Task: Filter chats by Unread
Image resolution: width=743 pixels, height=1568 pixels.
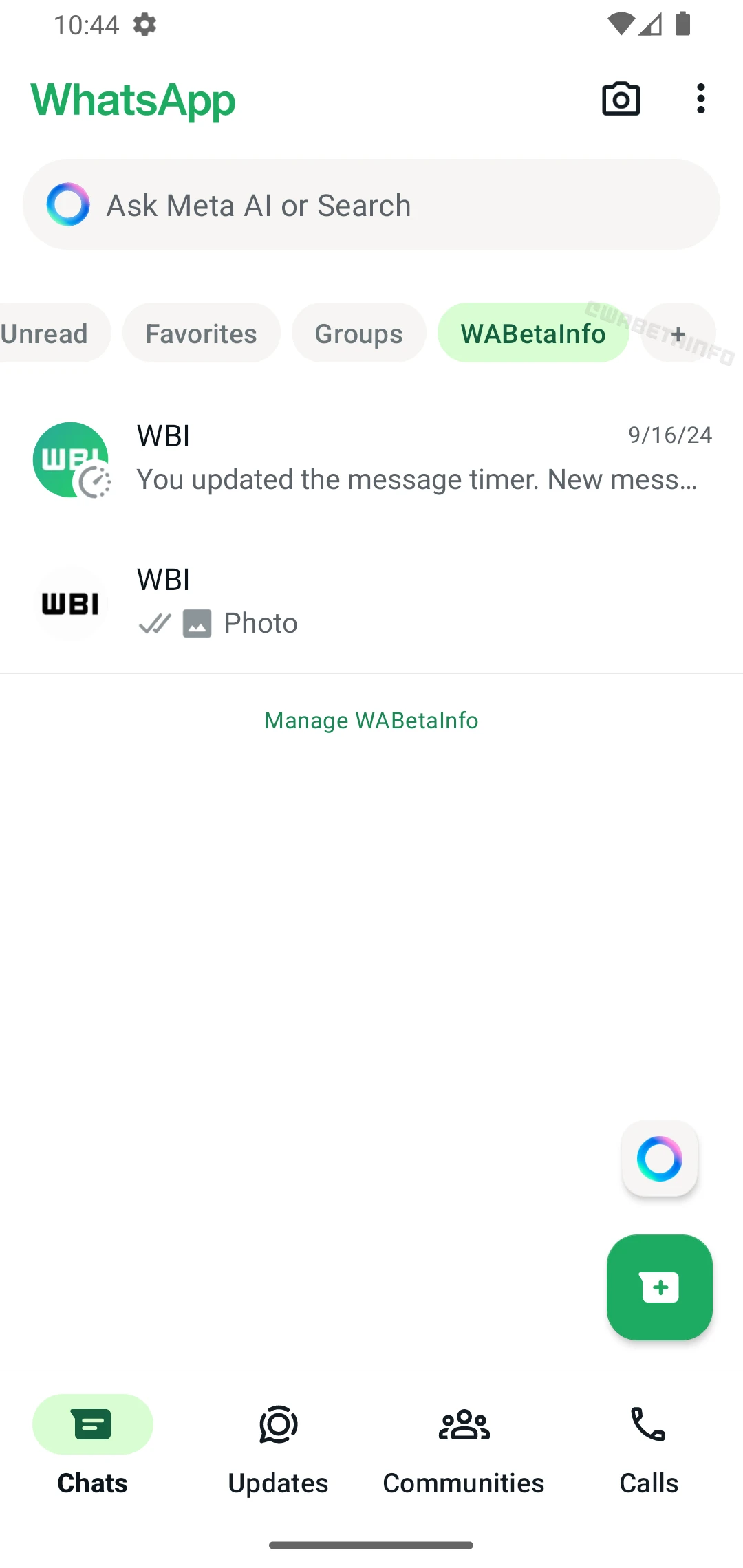Action: 47,334
